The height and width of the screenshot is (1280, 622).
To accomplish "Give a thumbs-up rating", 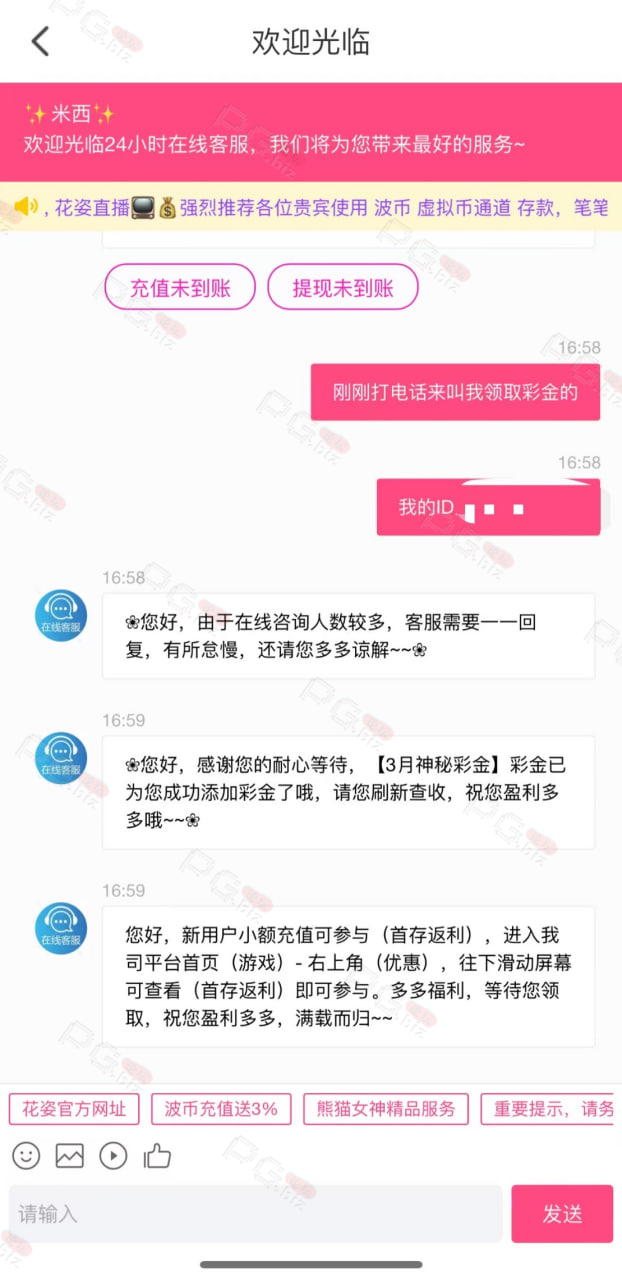I will pos(157,1156).
